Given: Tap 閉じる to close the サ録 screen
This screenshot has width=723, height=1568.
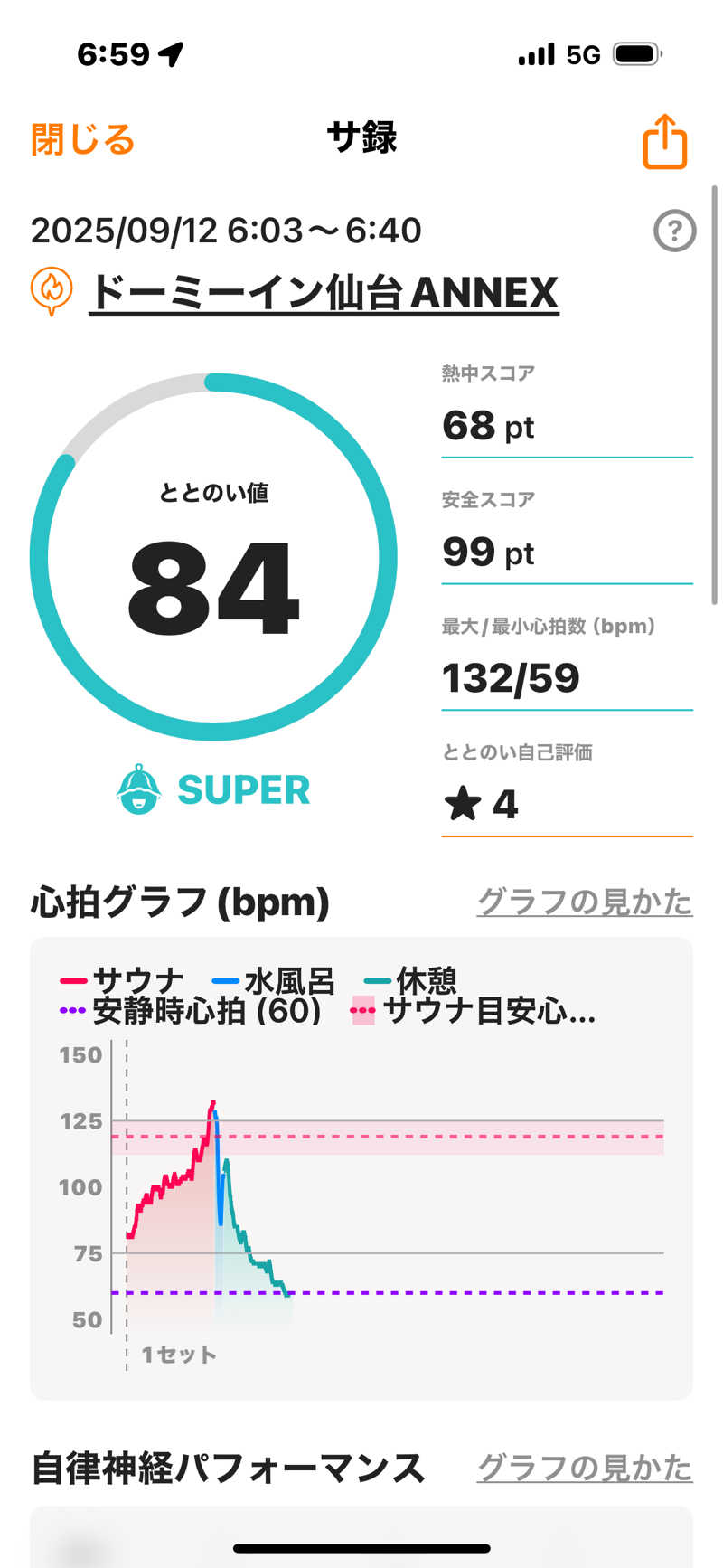Looking at the screenshot, I should 82,140.
